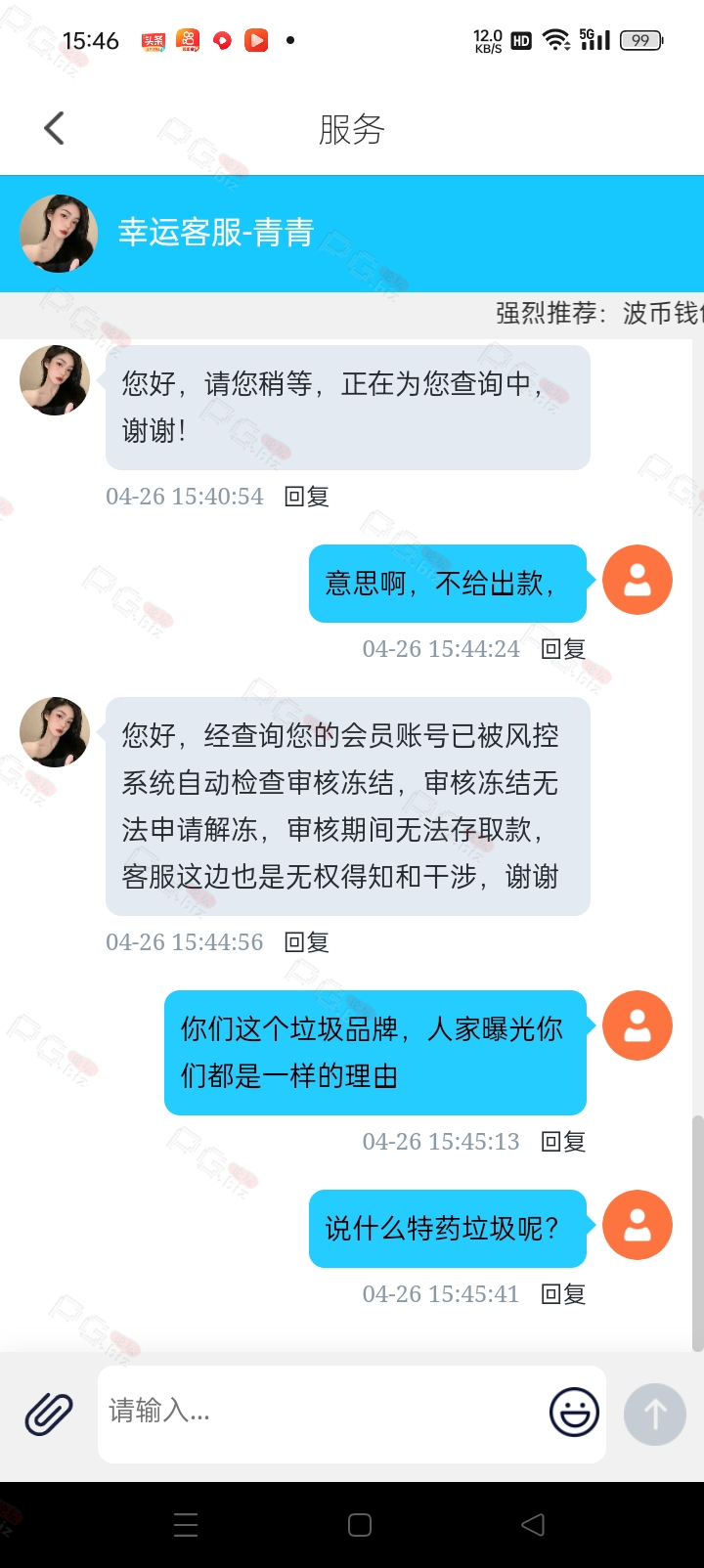Reply to the 15:45:13 message
The image size is (704, 1568).
(563, 1142)
